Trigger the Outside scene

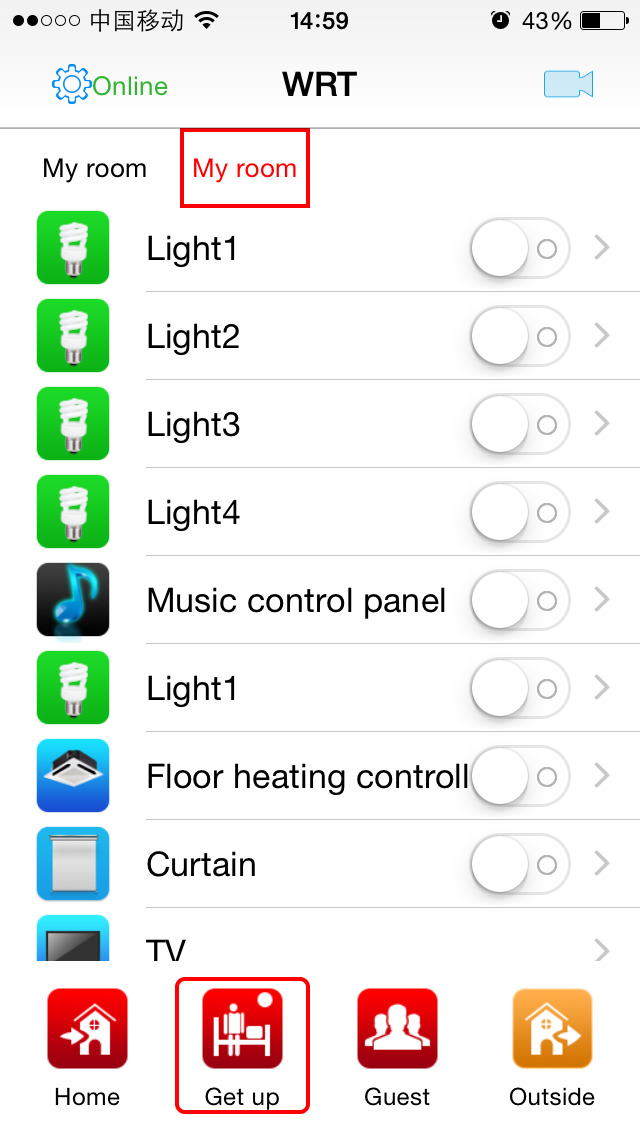(552, 1047)
